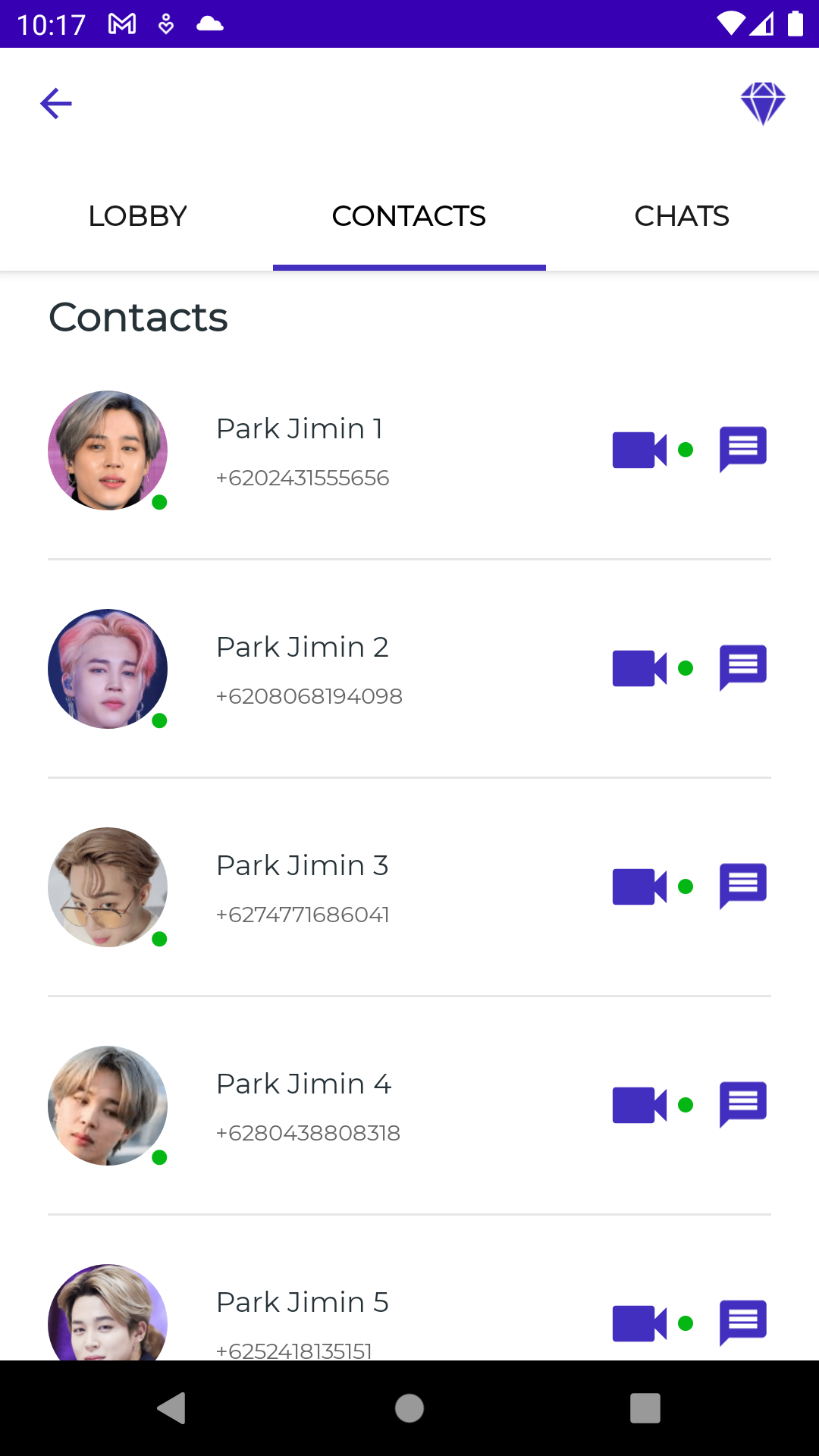Start a video call with Park Jimin 1

click(639, 449)
